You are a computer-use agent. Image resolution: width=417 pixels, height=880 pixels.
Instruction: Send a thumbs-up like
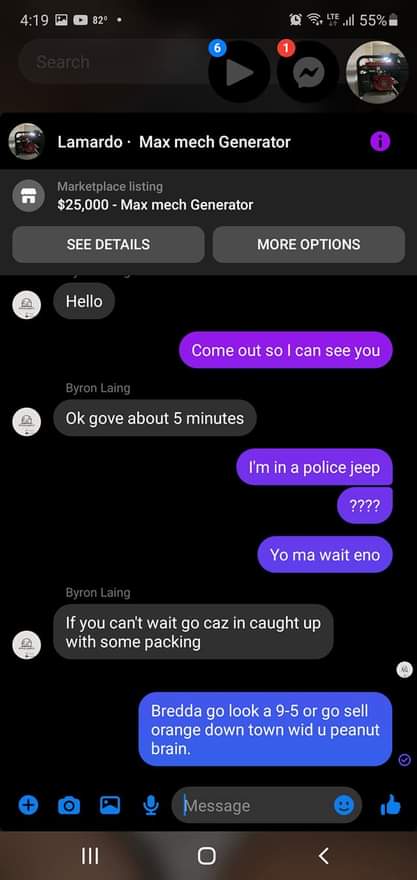click(x=391, y=806)
